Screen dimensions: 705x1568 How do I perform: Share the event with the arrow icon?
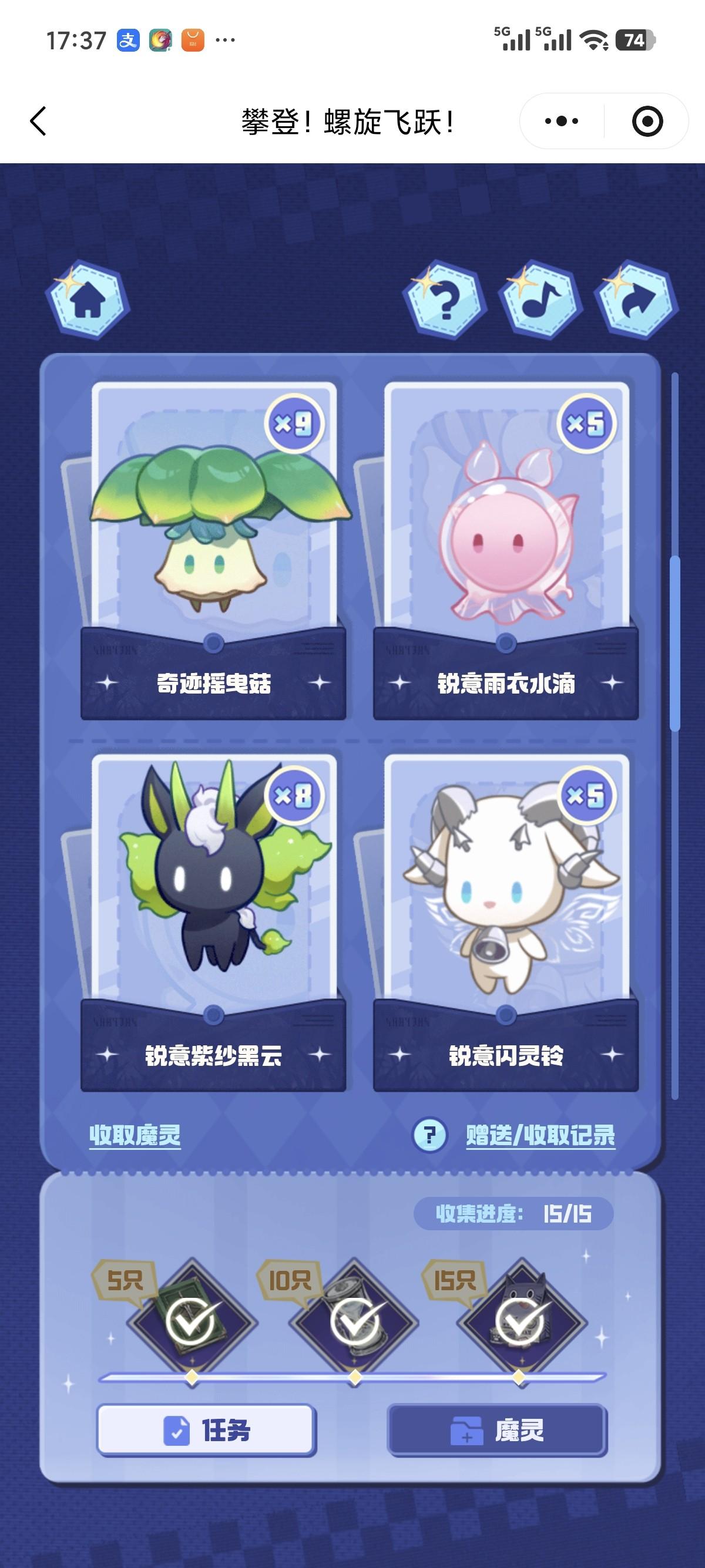coord(636,300)
